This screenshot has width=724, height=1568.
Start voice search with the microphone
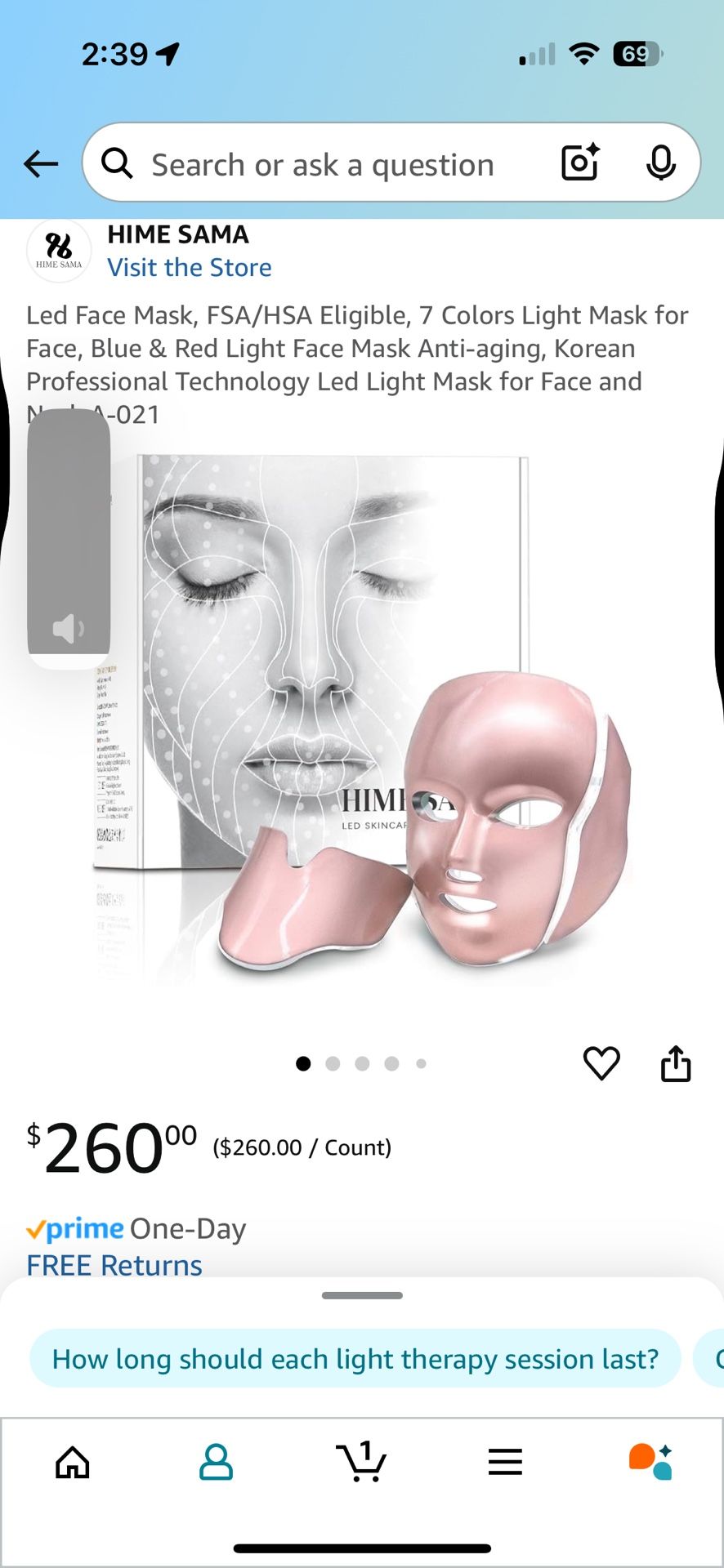pos(660,163)
